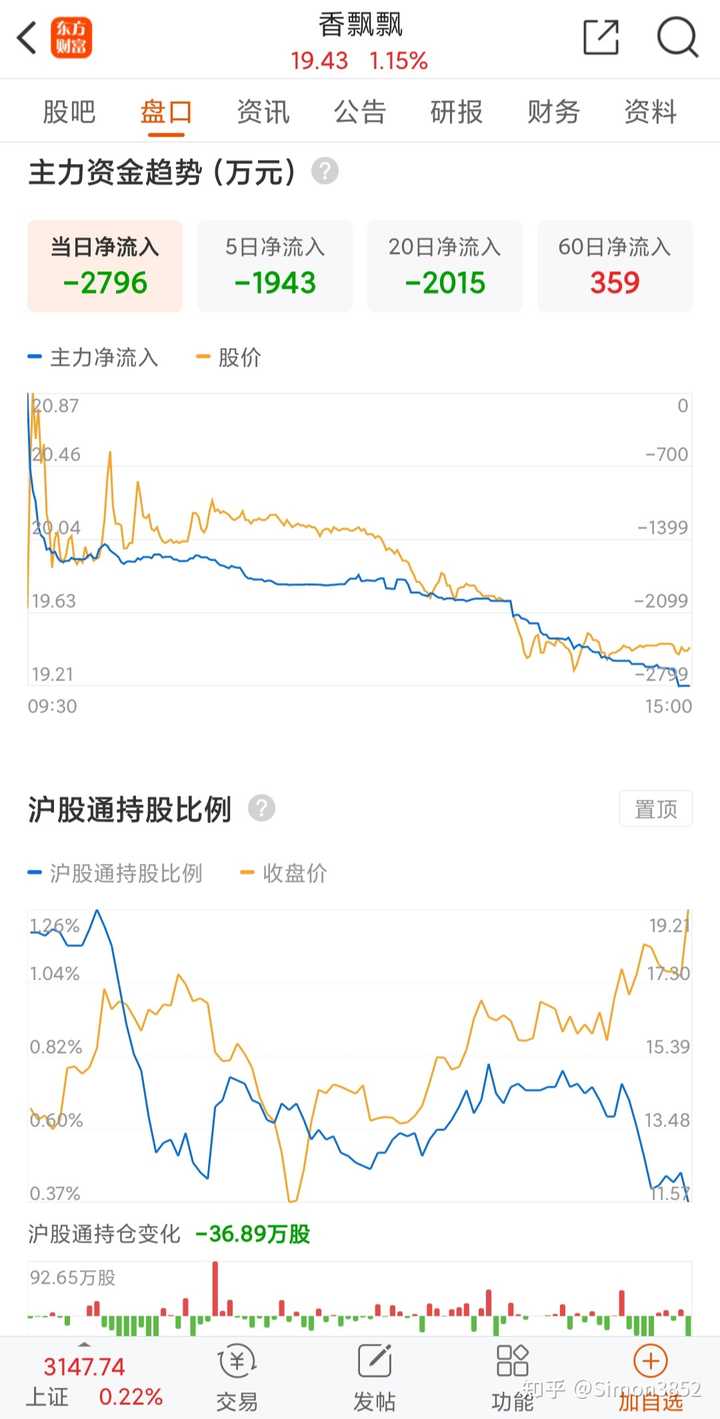Open the 研报 tab
The height and width of the screenshot is (1419, 720).
[x=457, y=112]
